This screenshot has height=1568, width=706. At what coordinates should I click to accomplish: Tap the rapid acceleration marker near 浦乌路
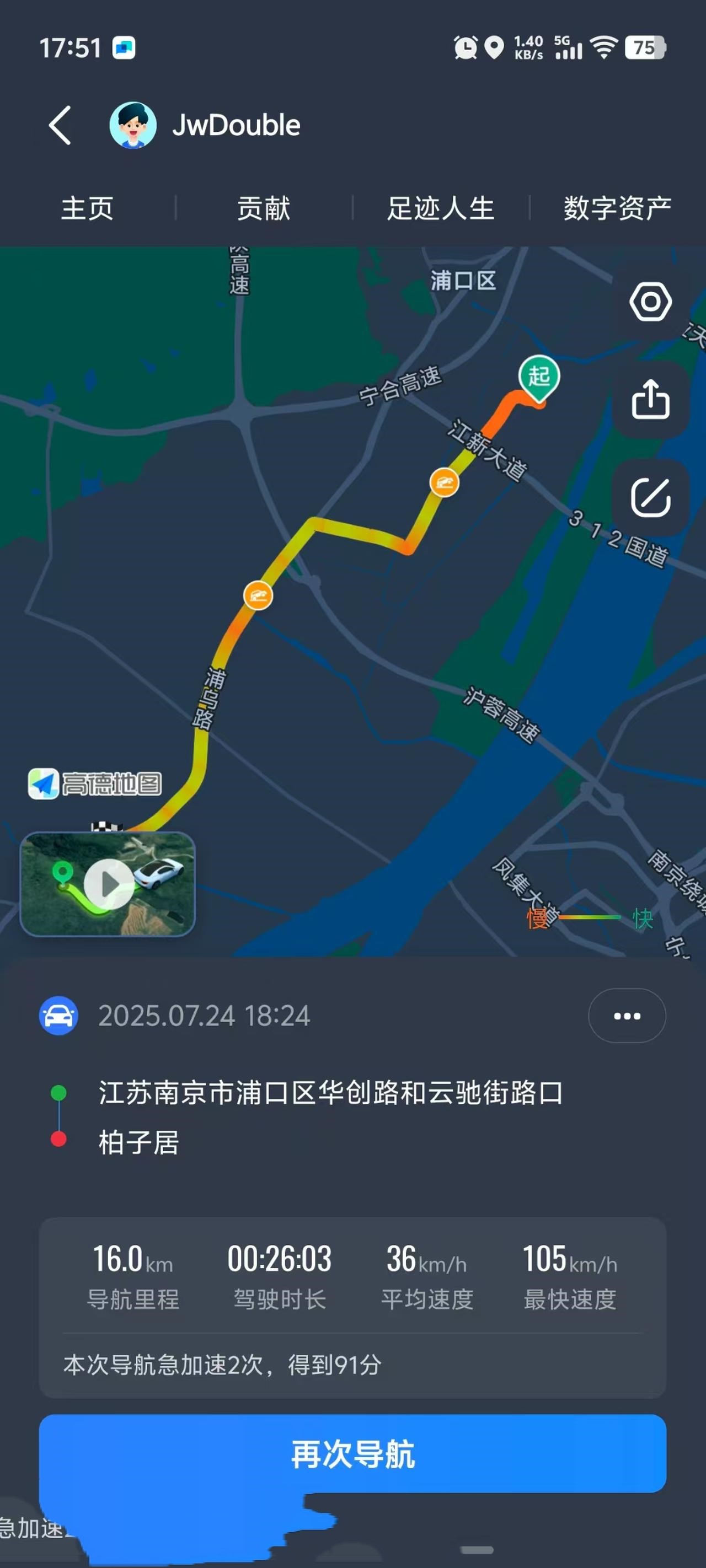point(258,595)
